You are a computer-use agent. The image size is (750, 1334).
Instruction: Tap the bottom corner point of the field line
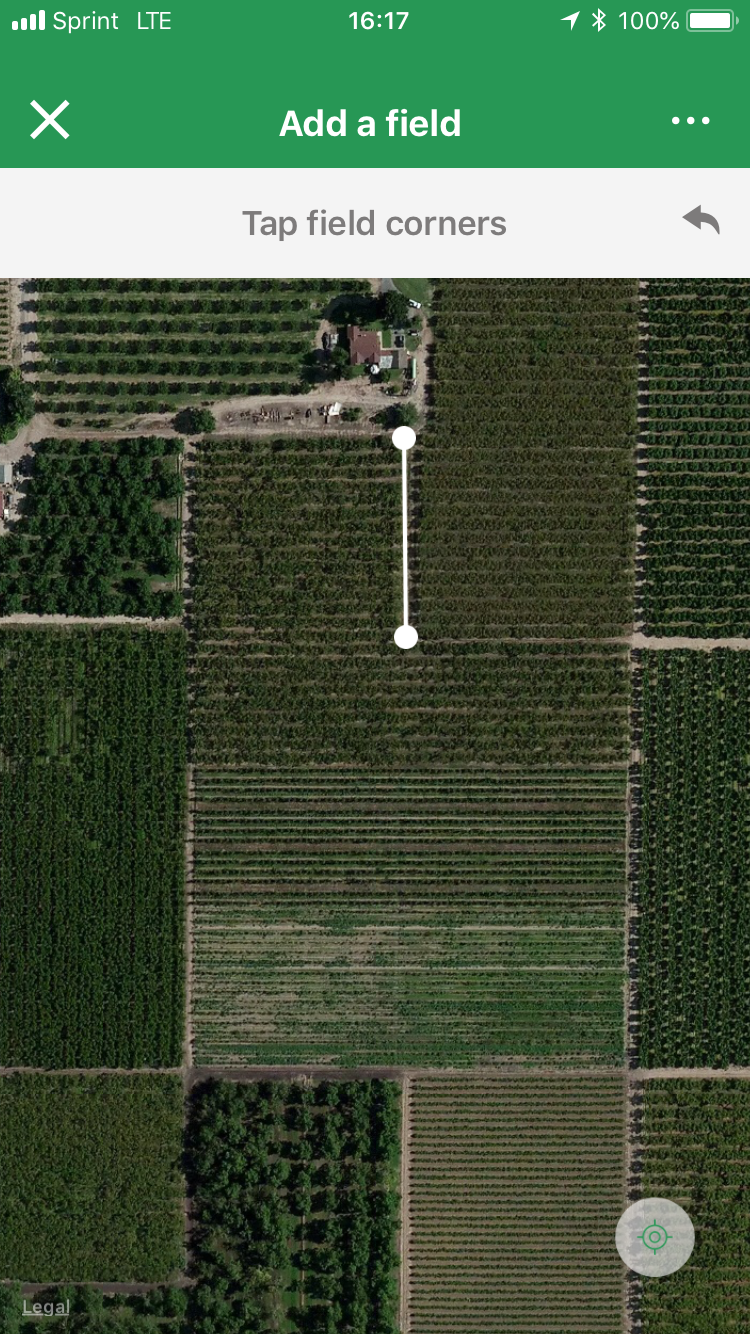point(406,637)
